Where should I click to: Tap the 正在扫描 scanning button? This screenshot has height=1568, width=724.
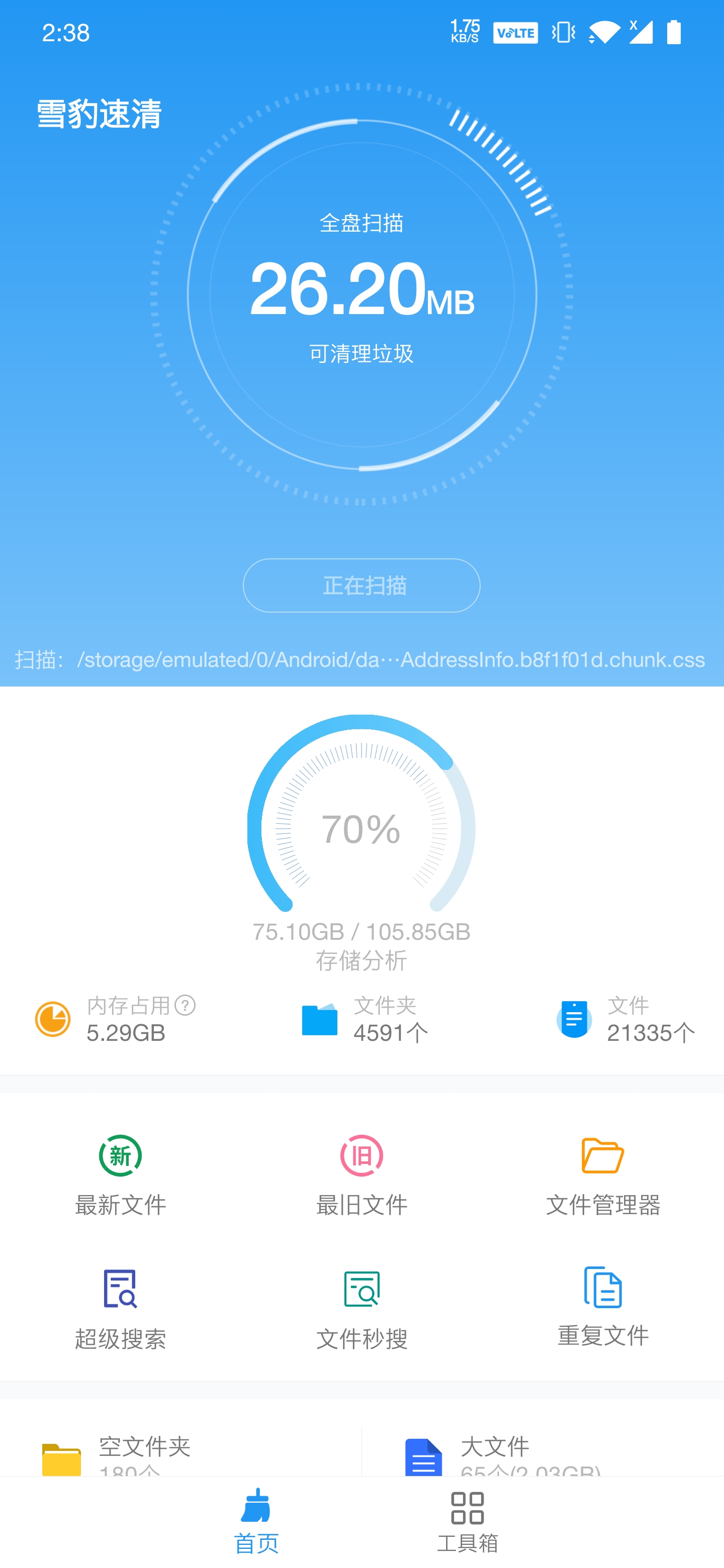361,585
